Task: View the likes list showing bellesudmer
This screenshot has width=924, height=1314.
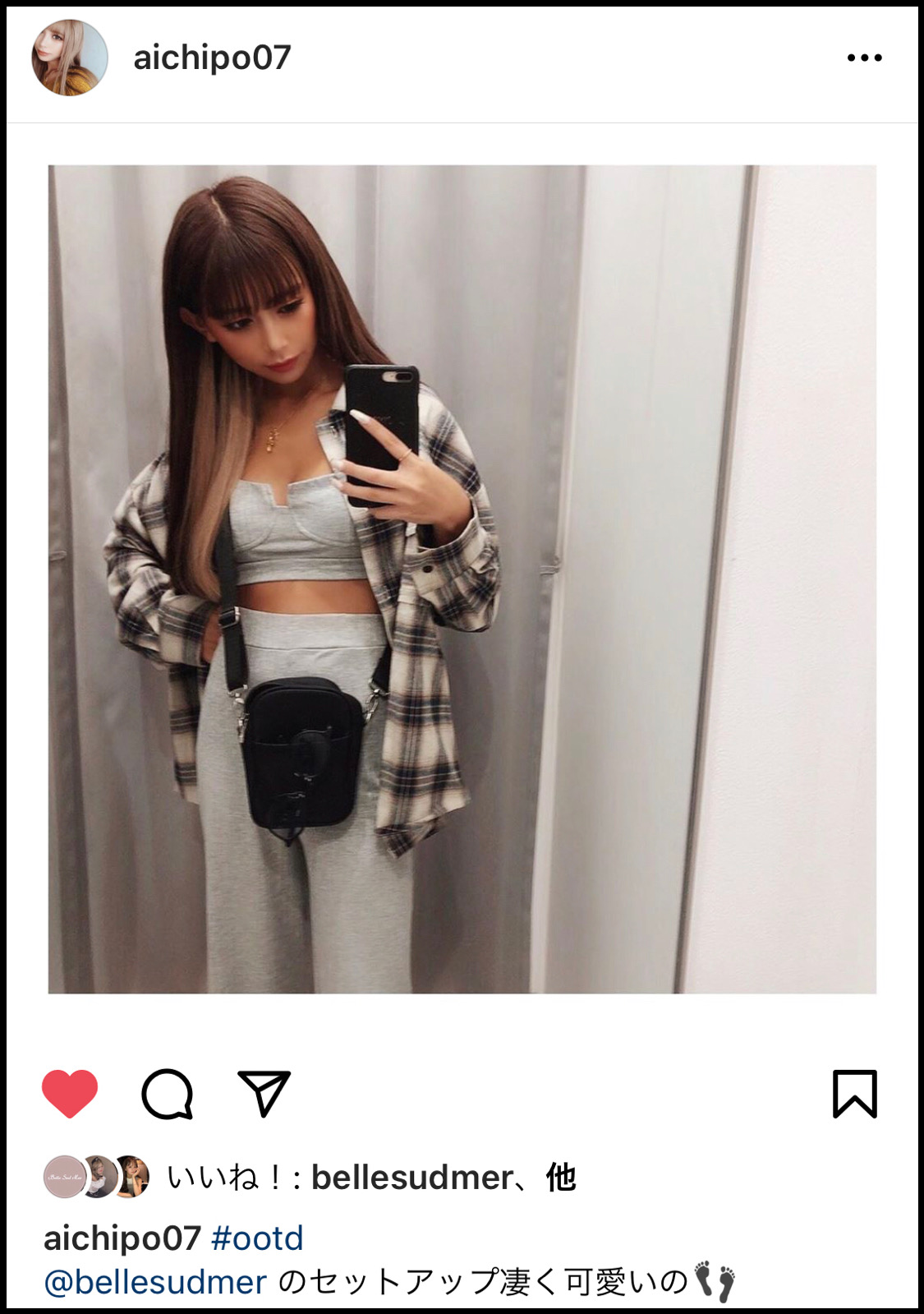Action: pos(371,1178)
